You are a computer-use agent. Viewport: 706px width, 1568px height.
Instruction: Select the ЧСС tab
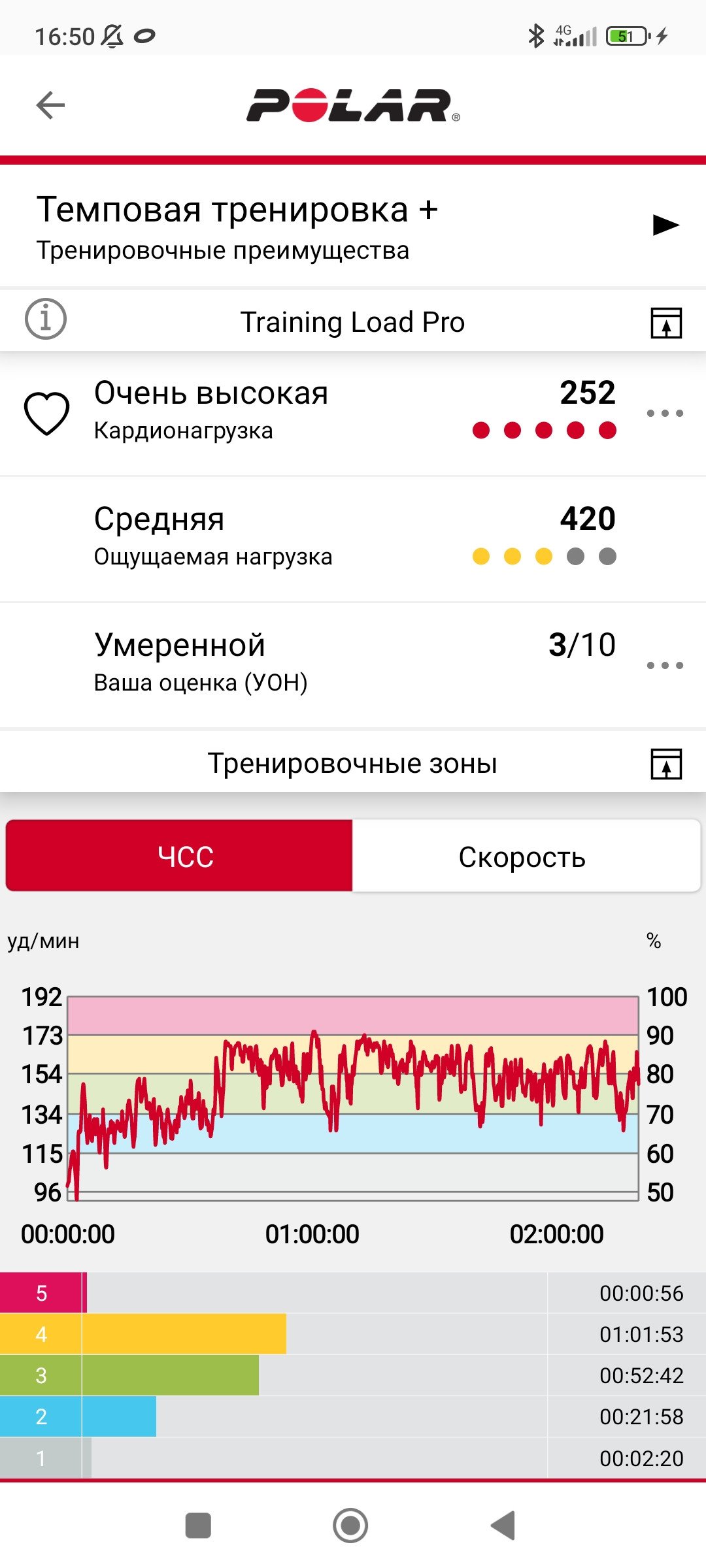(x=179, y=856)
